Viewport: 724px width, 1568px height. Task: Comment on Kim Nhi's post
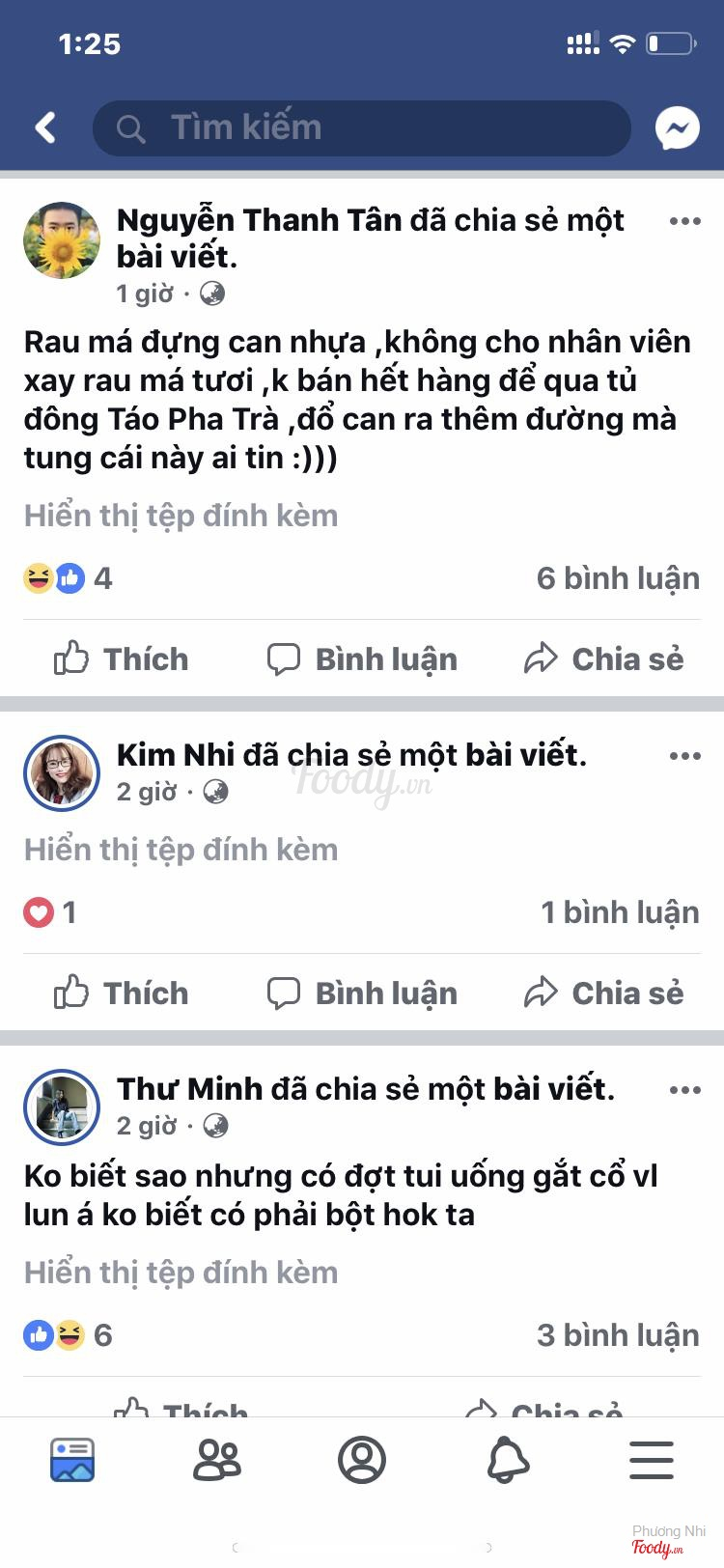click(x=362, y=994)
